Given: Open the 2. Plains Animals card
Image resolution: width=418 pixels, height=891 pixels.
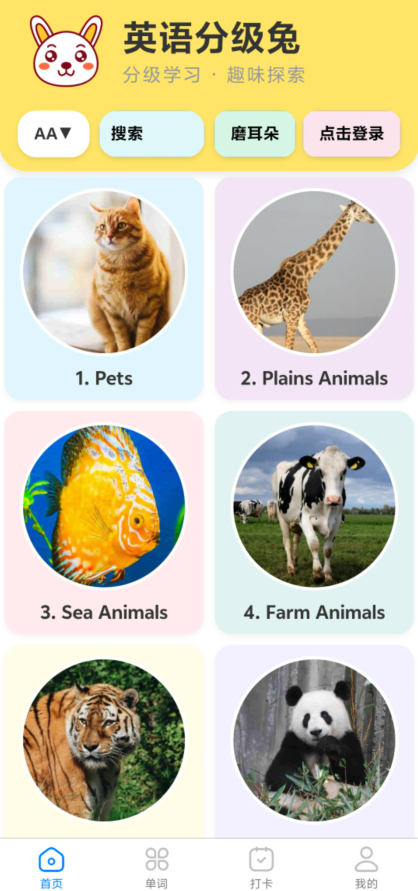Looking at the screenshot, I should pos(314,288).
